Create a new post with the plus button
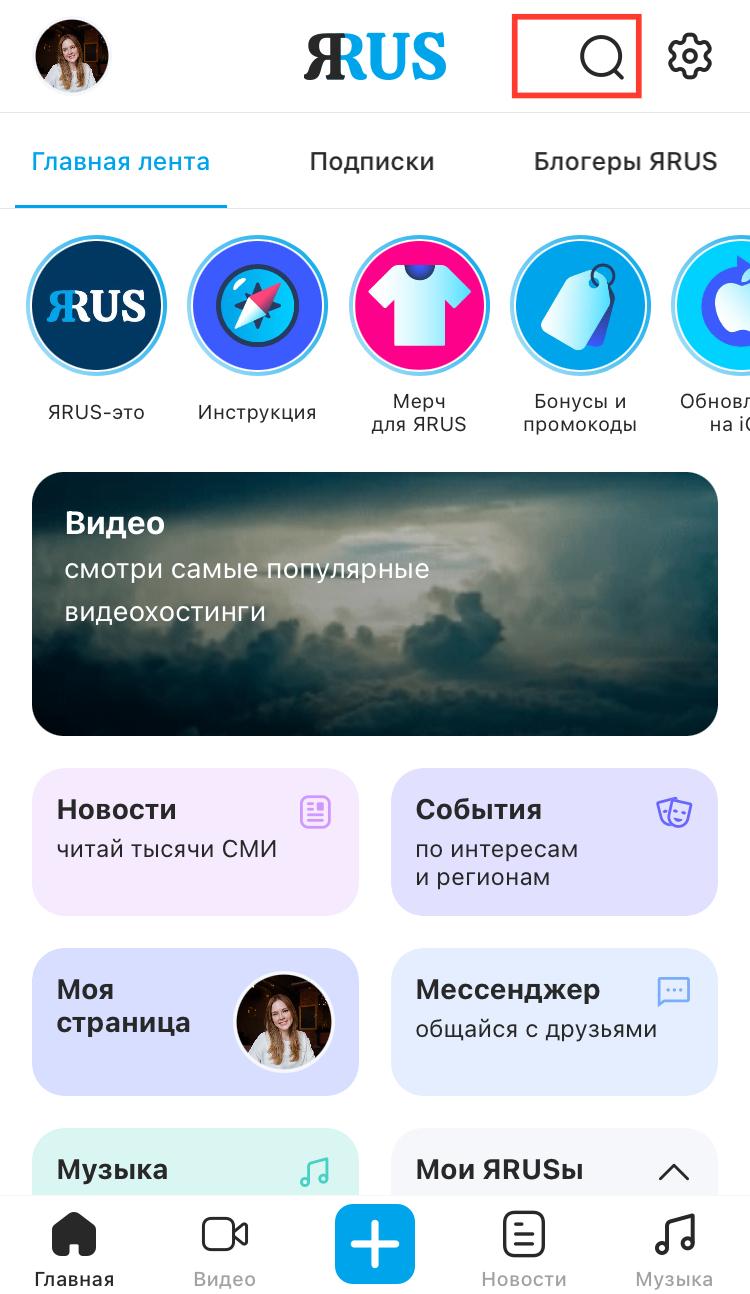This screenshot has height=1294, width=750. pos(375,1244)
